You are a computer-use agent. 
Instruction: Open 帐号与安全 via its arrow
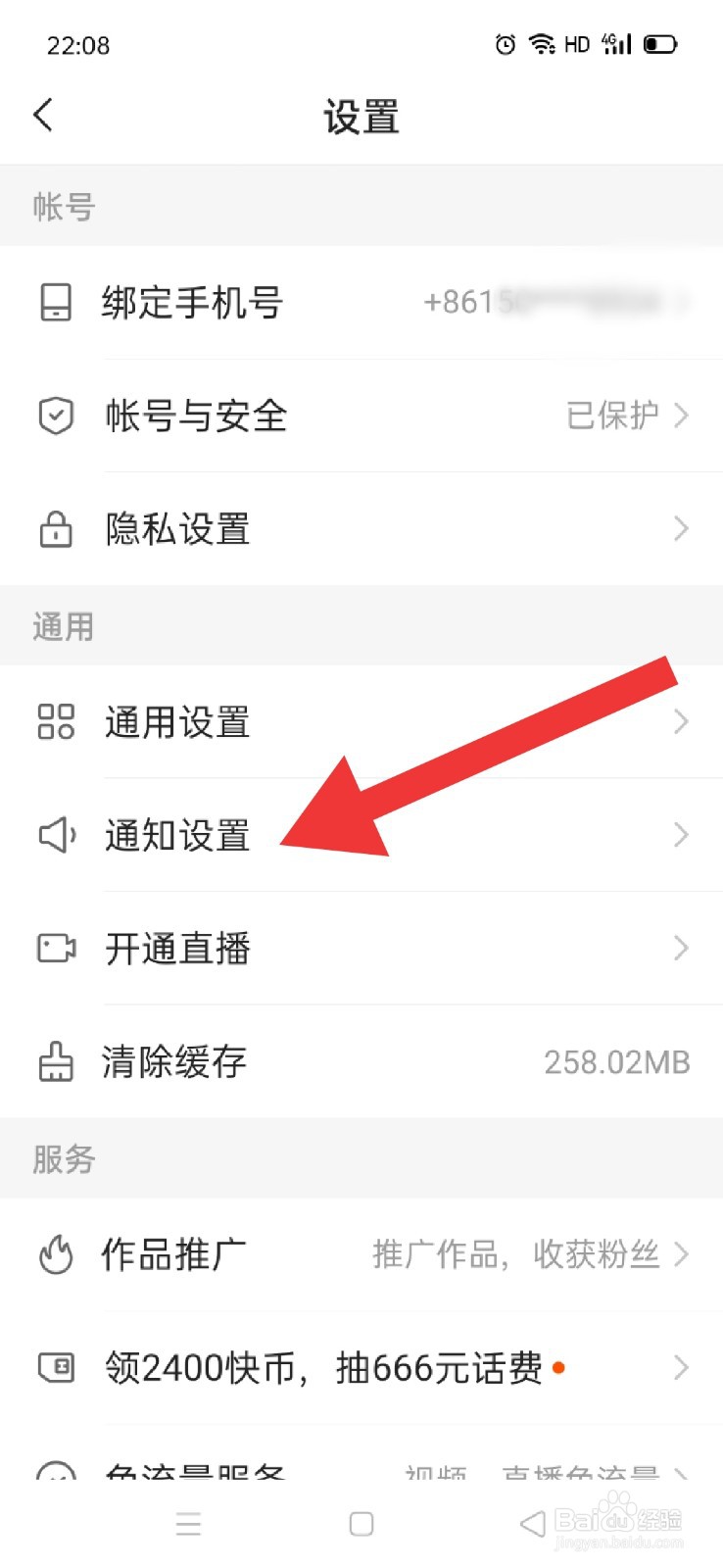[x=682, y=416]
